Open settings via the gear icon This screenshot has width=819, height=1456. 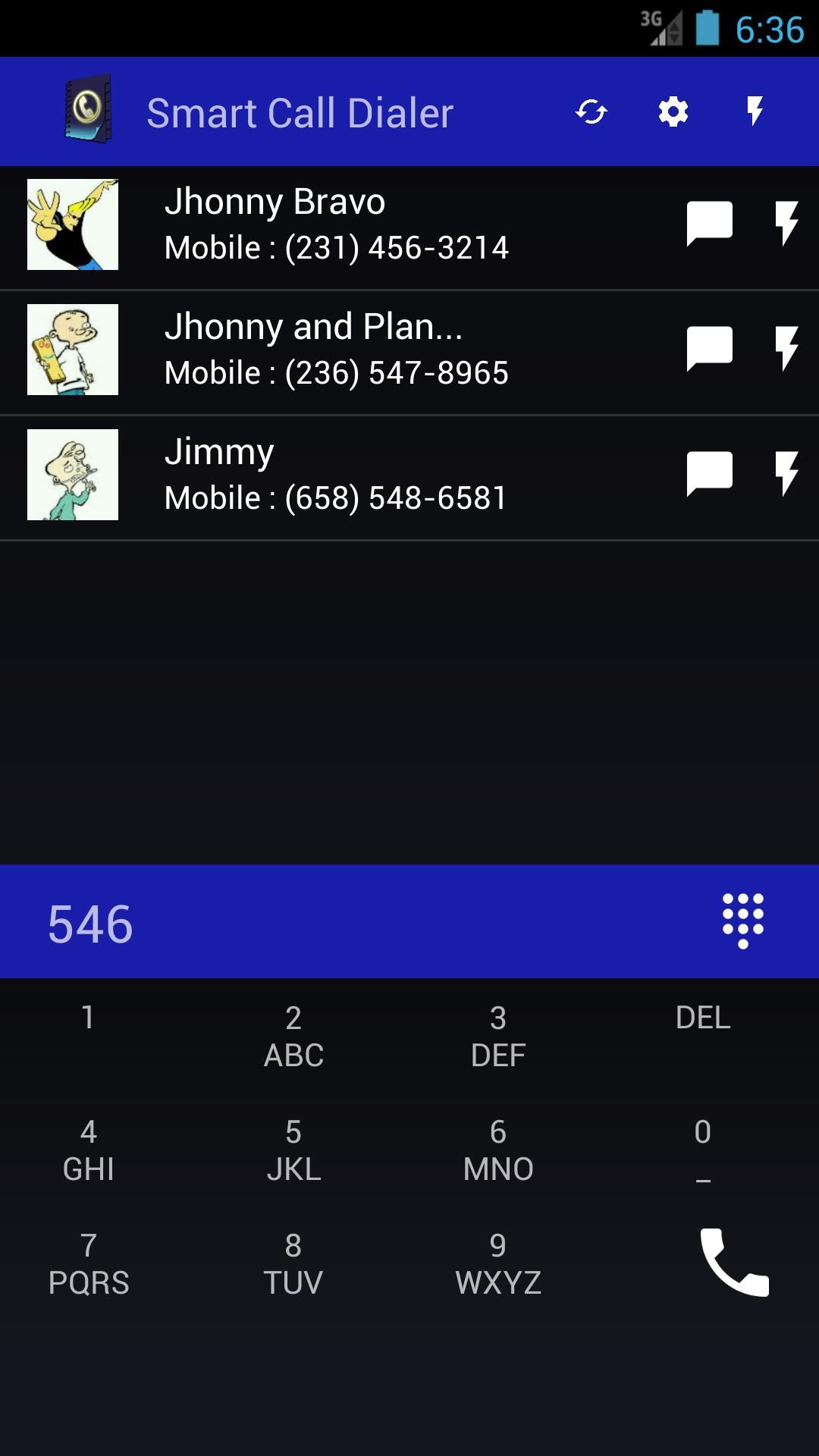[673, 112]
